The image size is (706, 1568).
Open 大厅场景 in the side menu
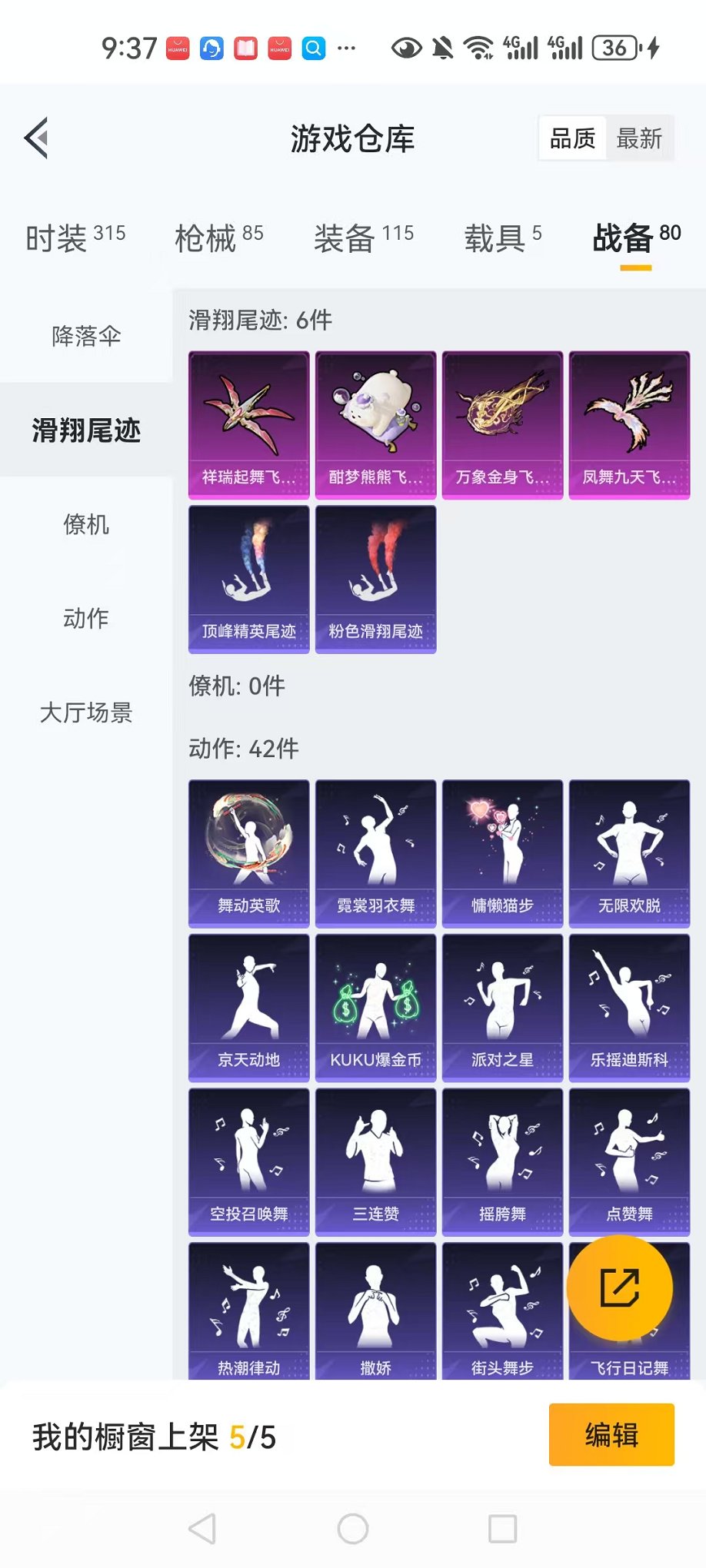(x=86, y=713)
